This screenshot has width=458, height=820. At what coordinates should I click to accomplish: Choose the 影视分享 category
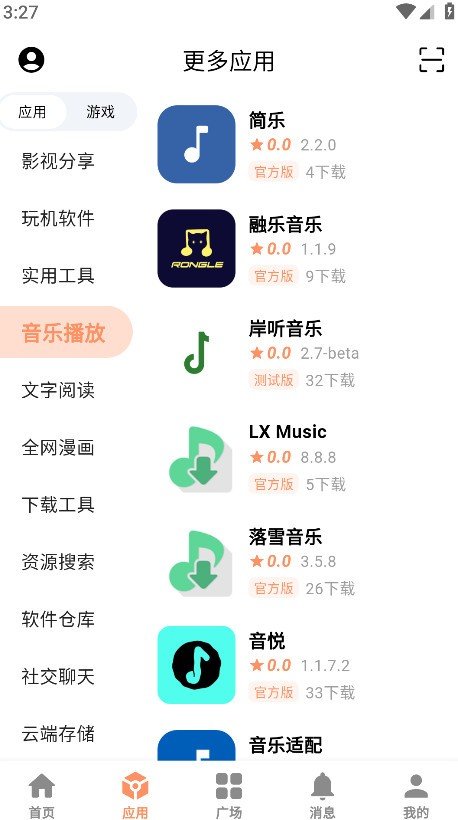(x=58, y=161)
